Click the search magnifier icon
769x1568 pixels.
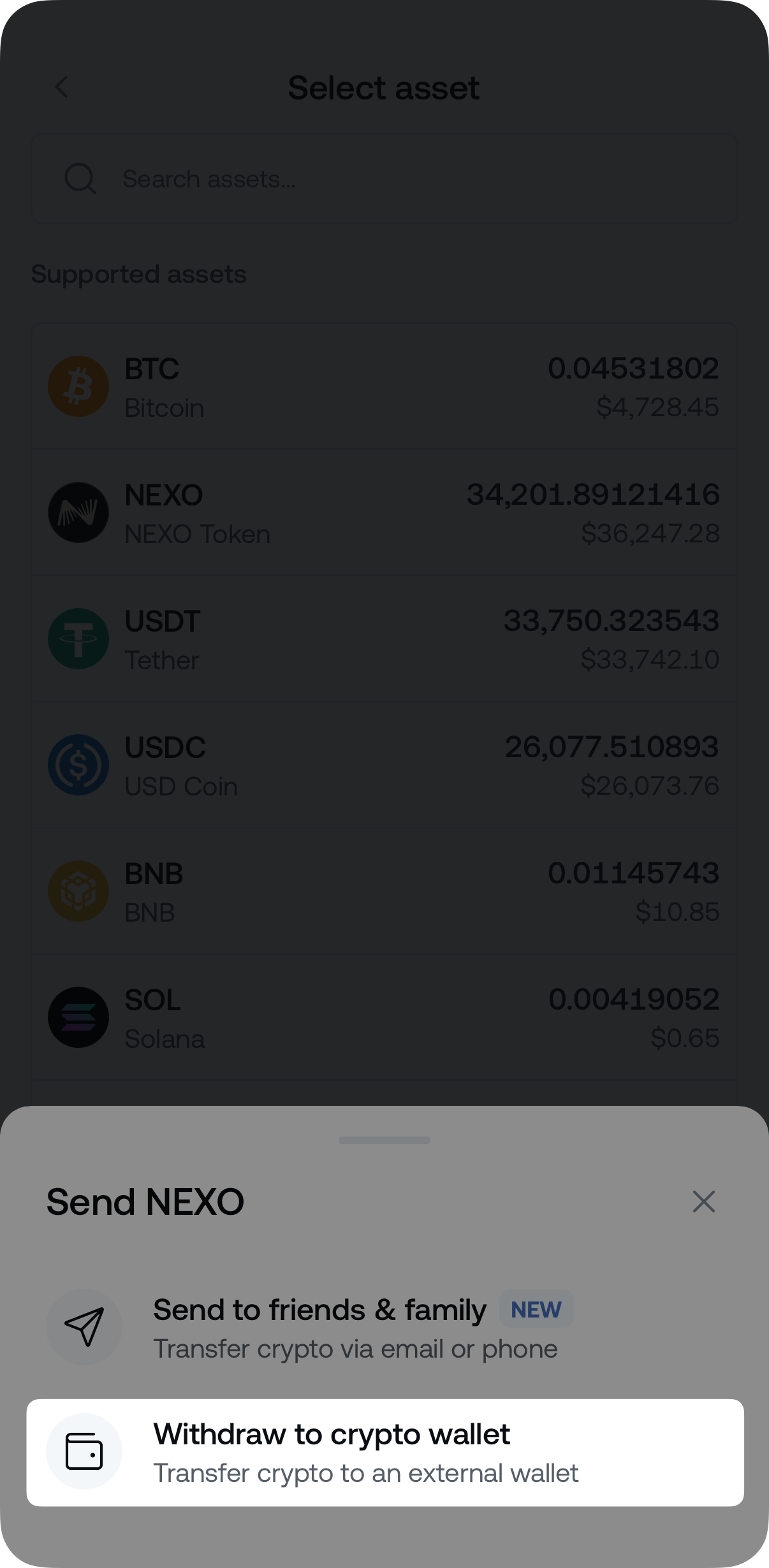79,177
